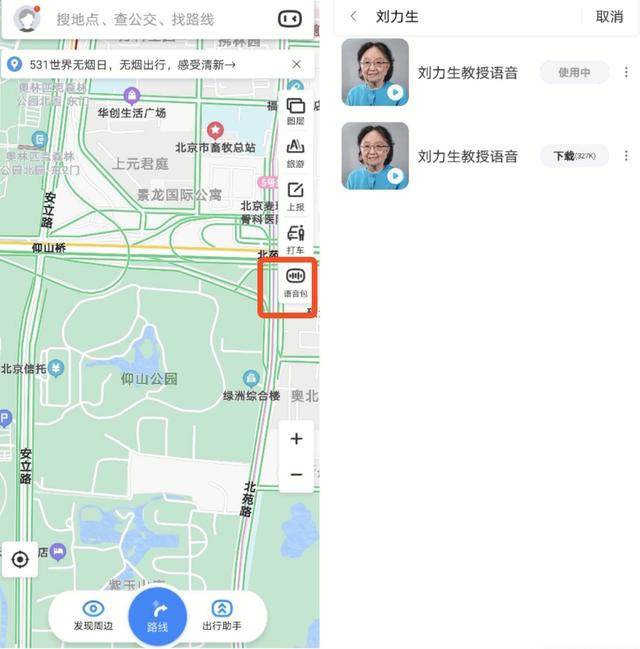Open the 出行助手 travel assistant

222,615
